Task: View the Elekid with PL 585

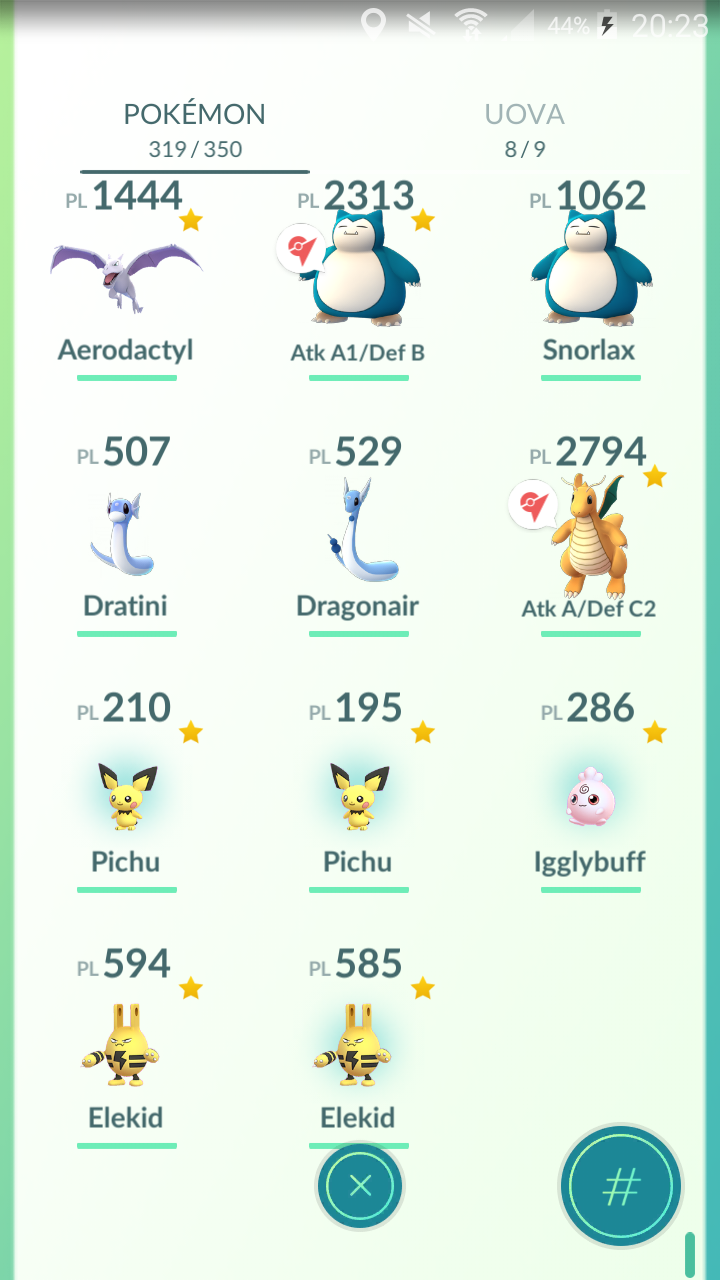Action: [358, 1047]
